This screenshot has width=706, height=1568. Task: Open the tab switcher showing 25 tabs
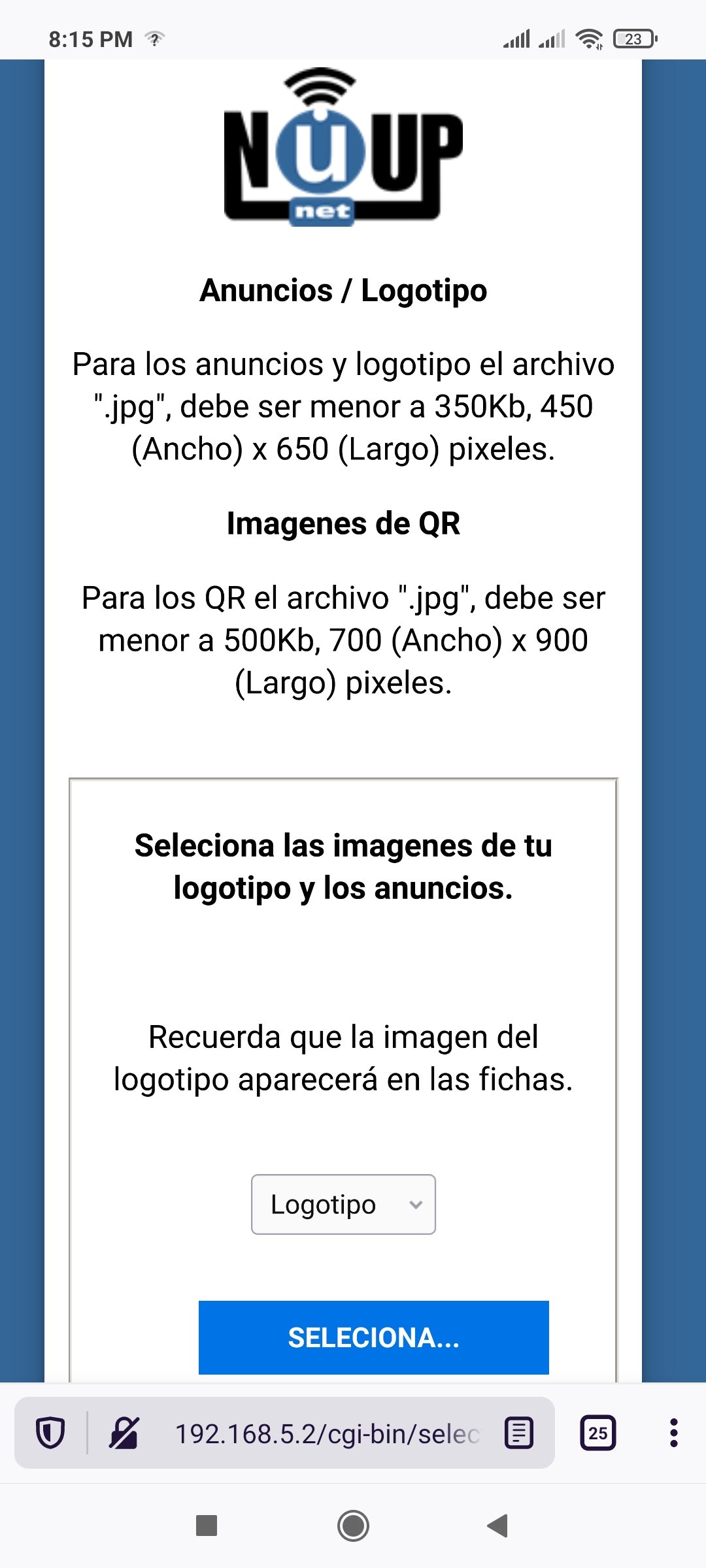598,1433
